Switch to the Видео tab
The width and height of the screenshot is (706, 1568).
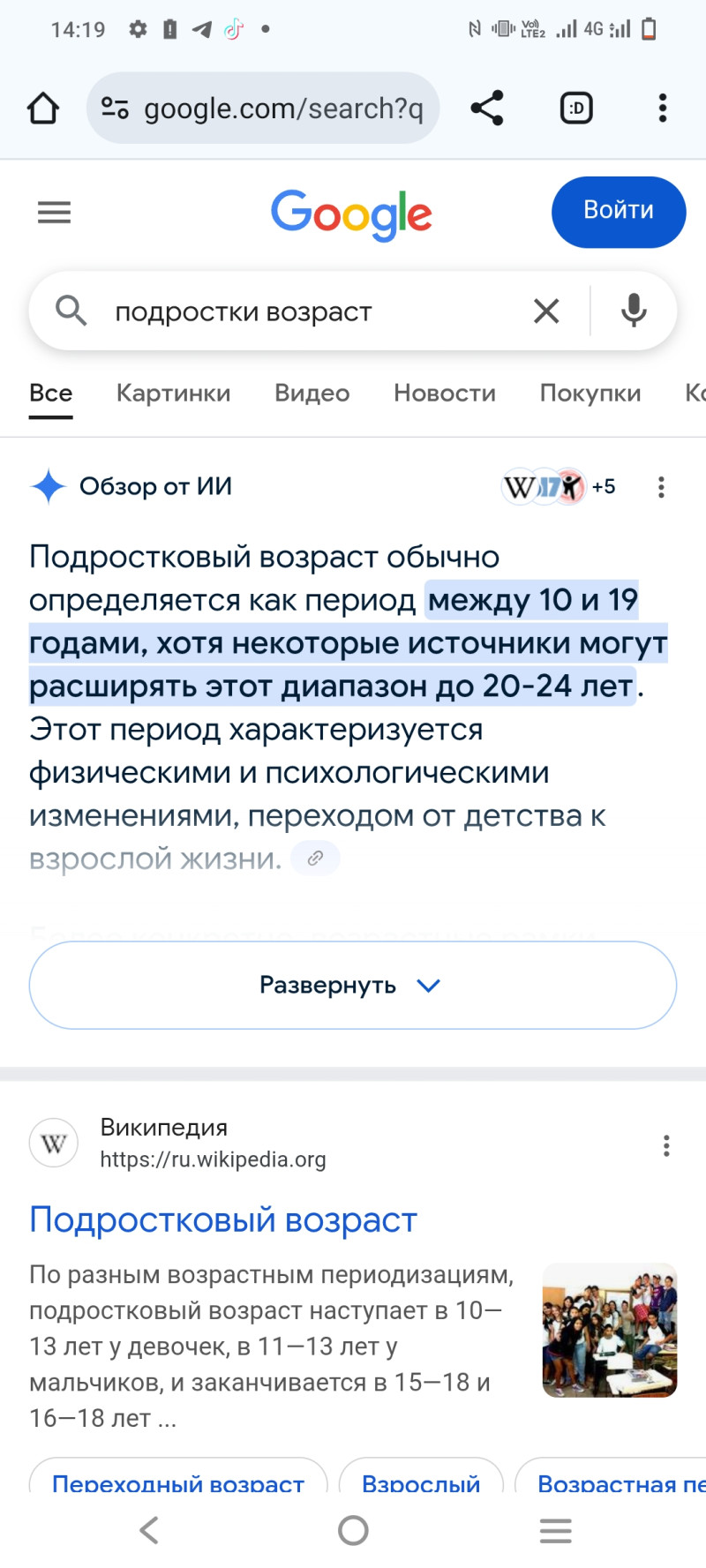[312, 394]
